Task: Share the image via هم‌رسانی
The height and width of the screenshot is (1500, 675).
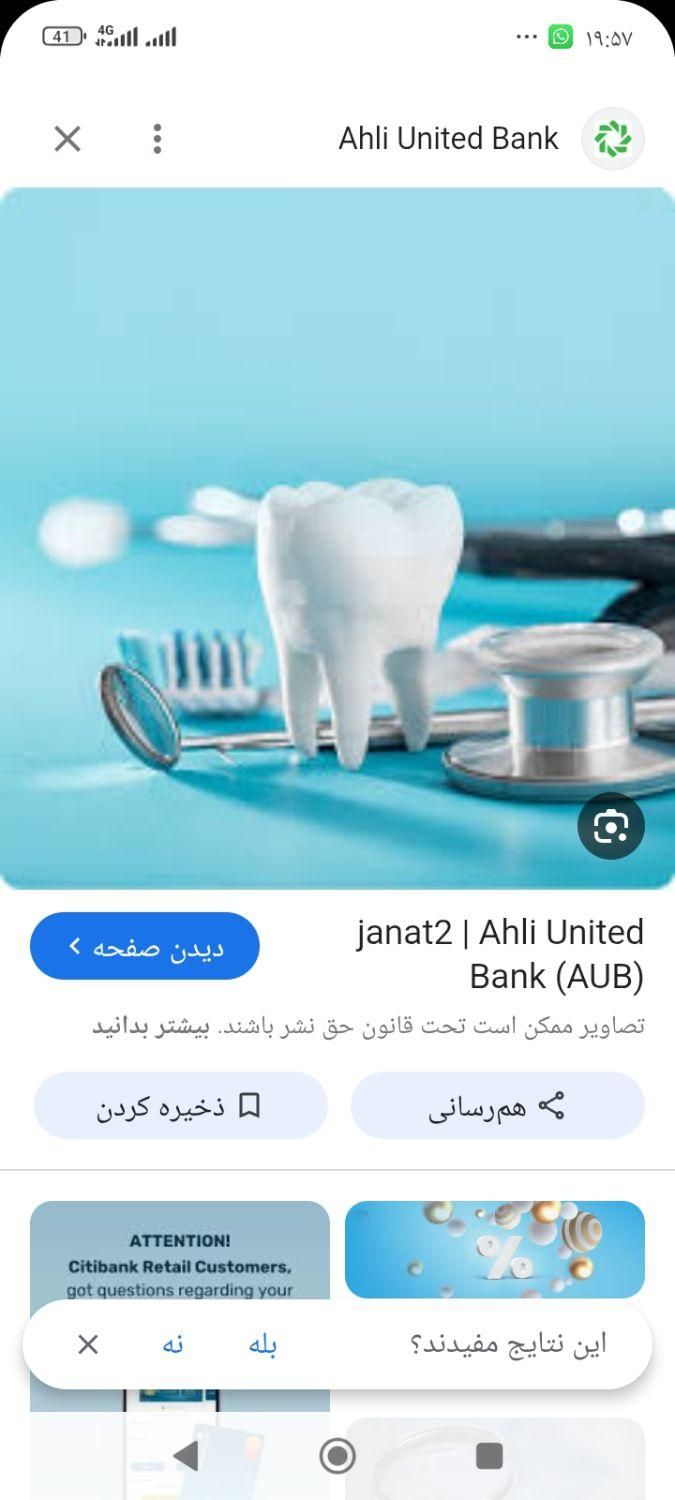Action: click(x=497, y=1106)
